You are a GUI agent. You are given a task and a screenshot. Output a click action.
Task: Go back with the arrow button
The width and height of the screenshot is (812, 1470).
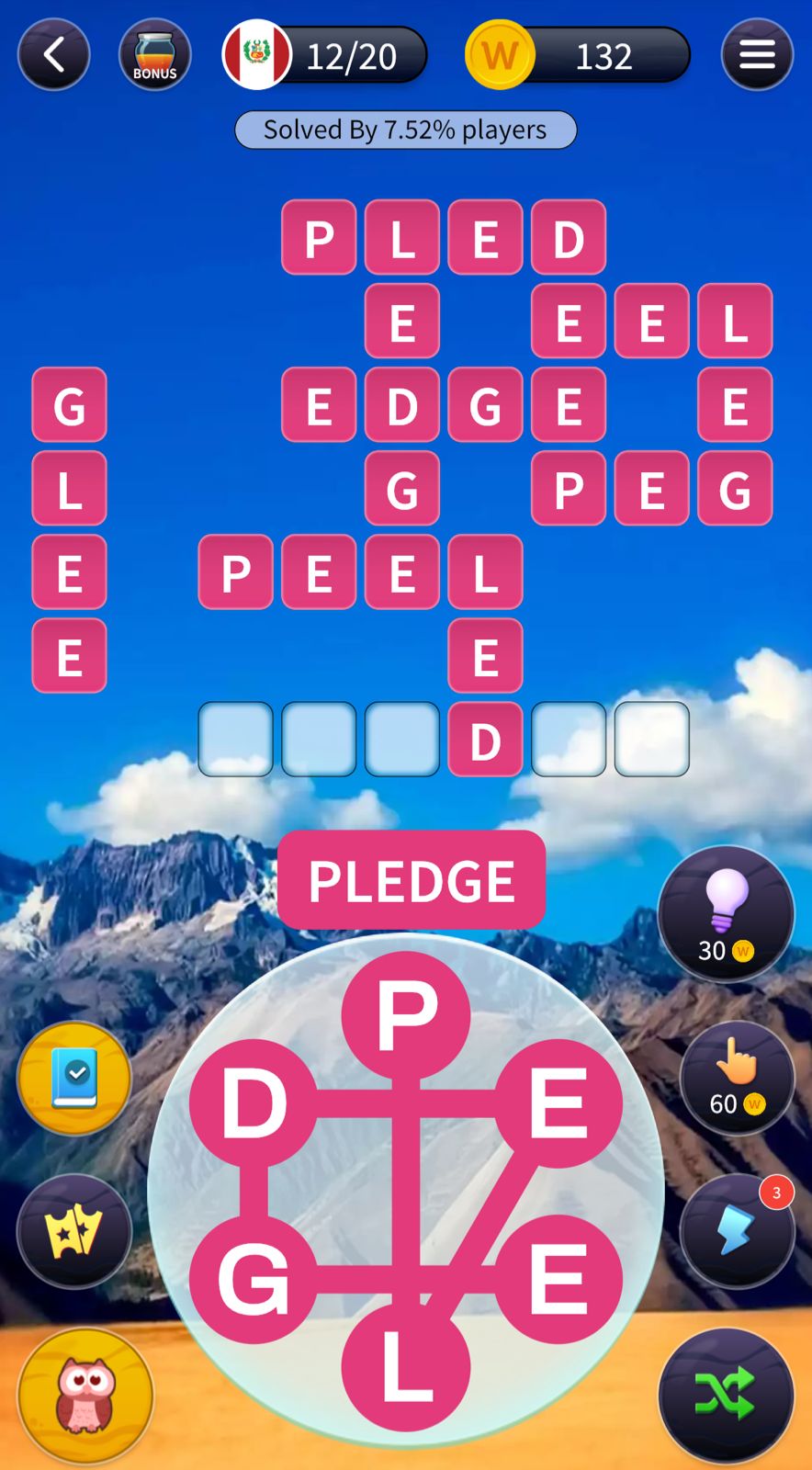point(53,55)
